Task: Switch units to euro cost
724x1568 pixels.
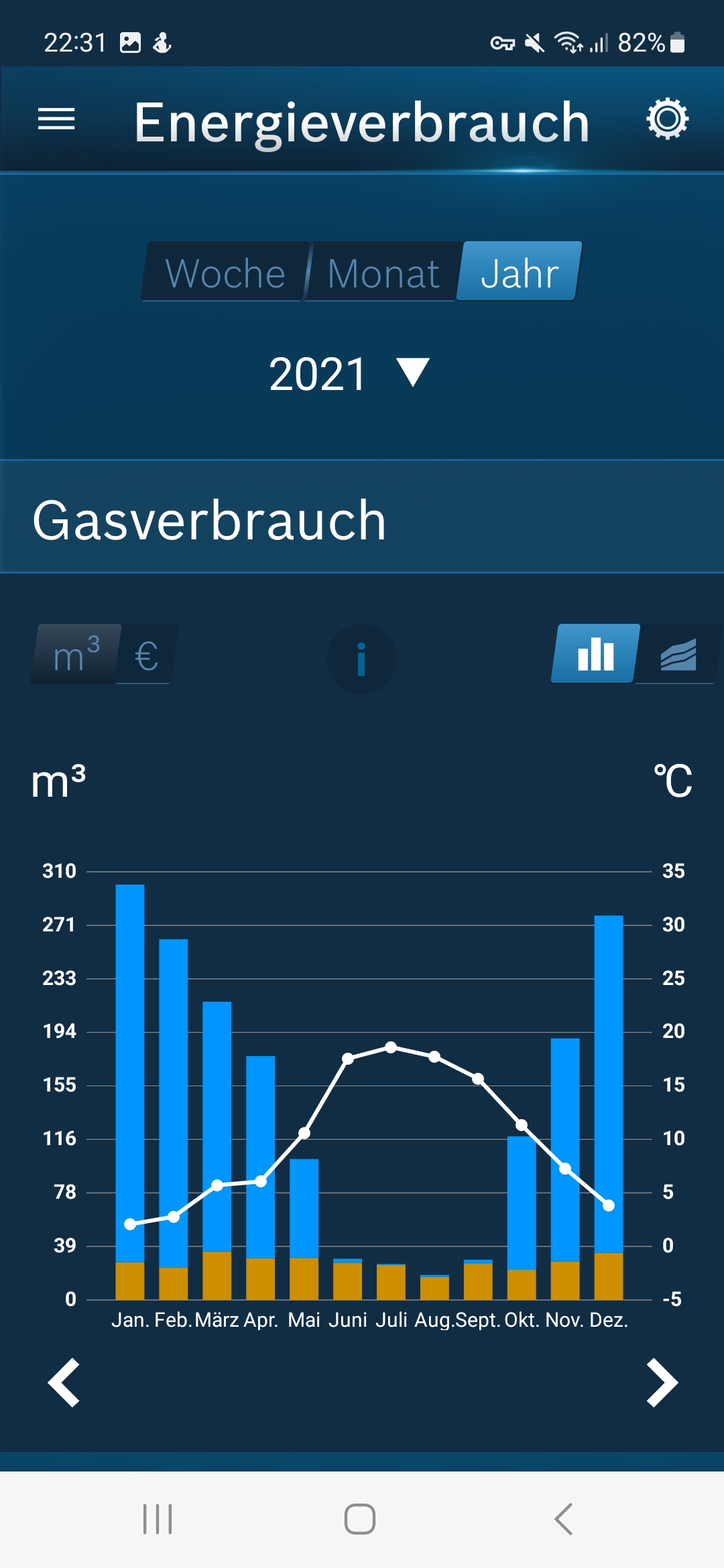Action: tap(146, 655)
